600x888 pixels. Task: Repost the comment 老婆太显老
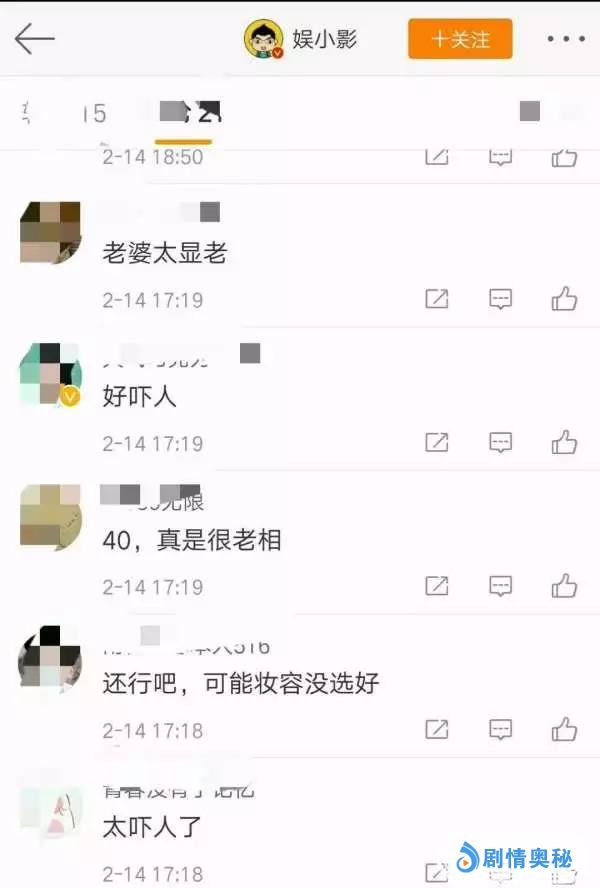pyautogui.click(x=437, y=299)
